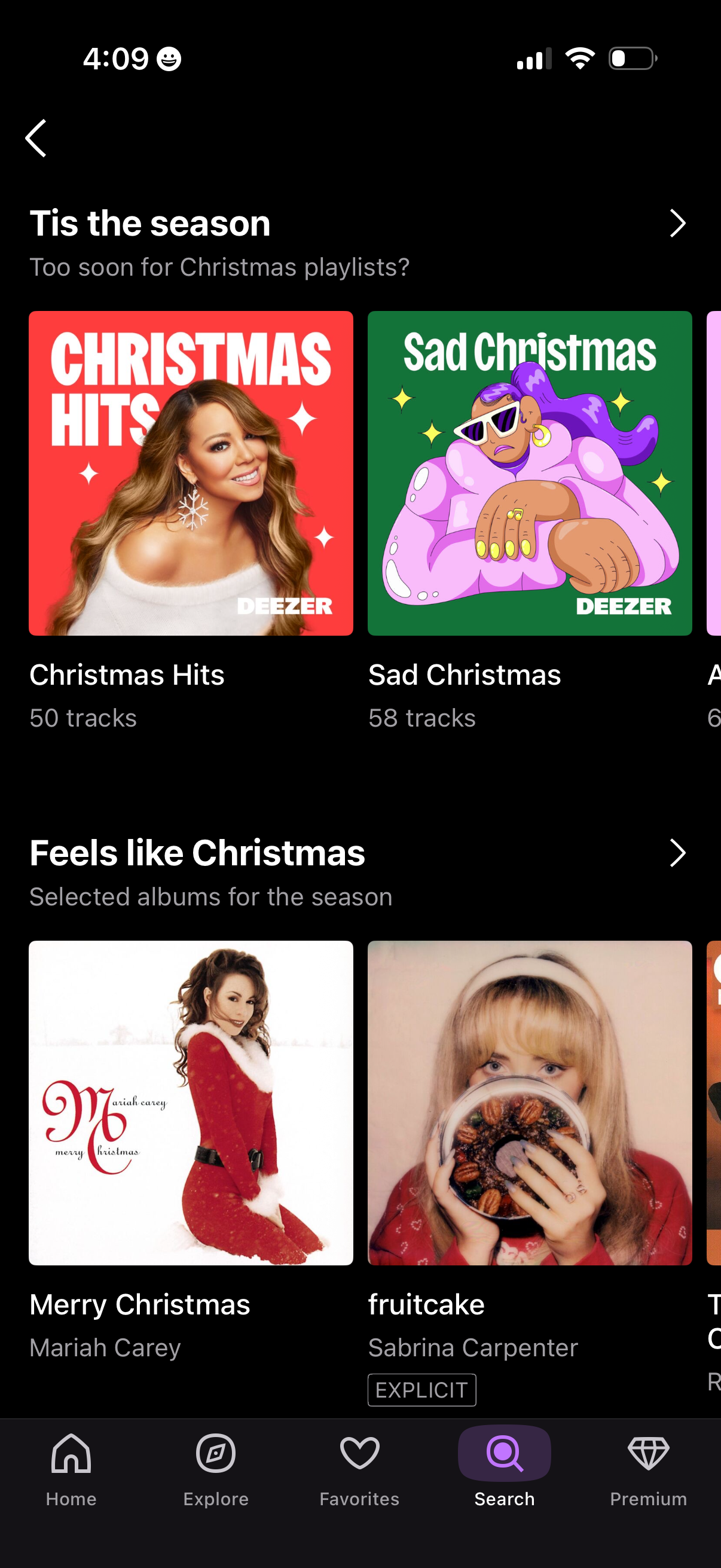This screenshot has width=721, height=1568.
Task: Open the Feels like Christmas heading
Action: tap(197, 853)
